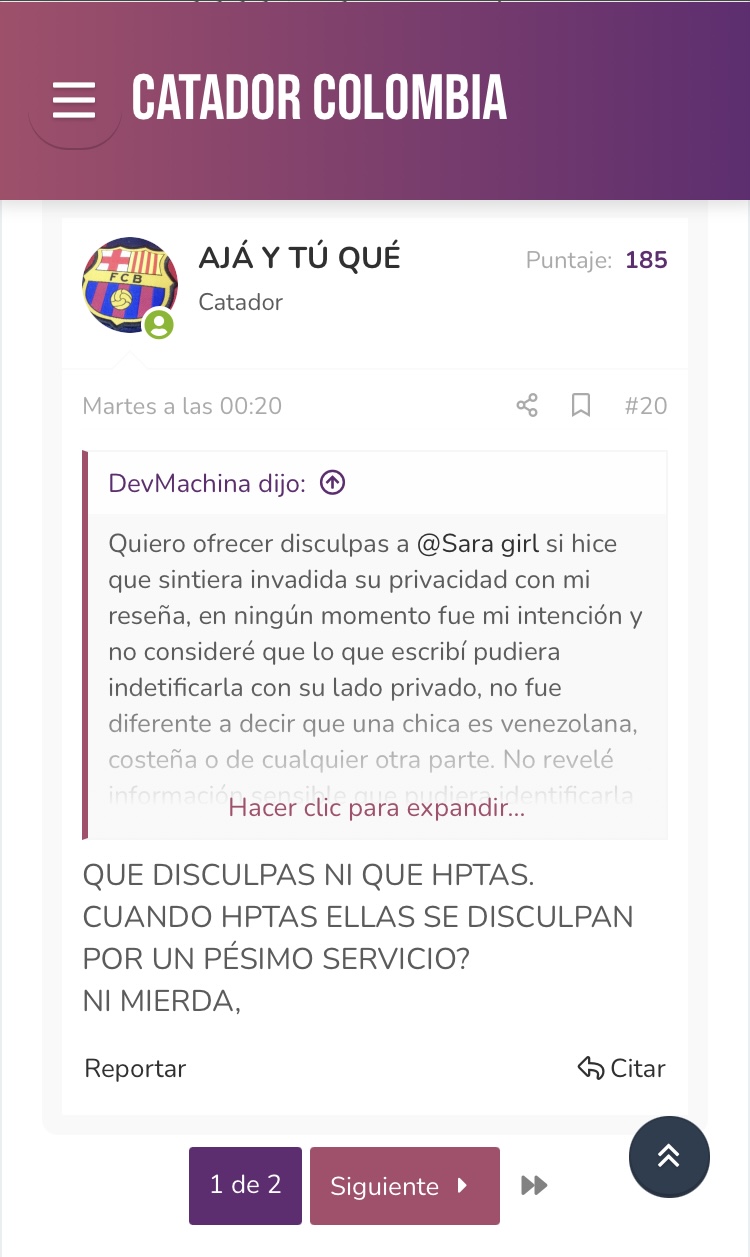Jump to DevMachina's original quoted post
Viewport: 750px width, 1257px height.
tap(332, 484)
